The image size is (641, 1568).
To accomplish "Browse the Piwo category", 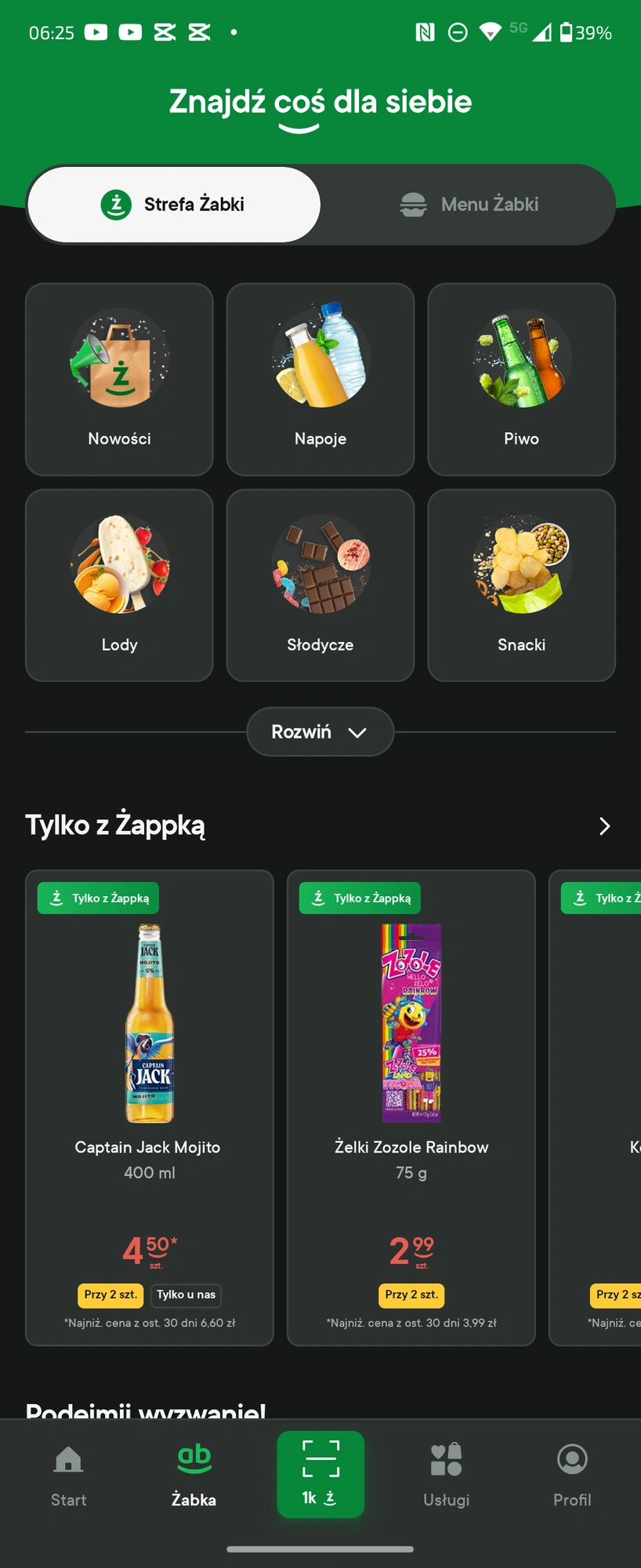I will [x=521, y=379].
